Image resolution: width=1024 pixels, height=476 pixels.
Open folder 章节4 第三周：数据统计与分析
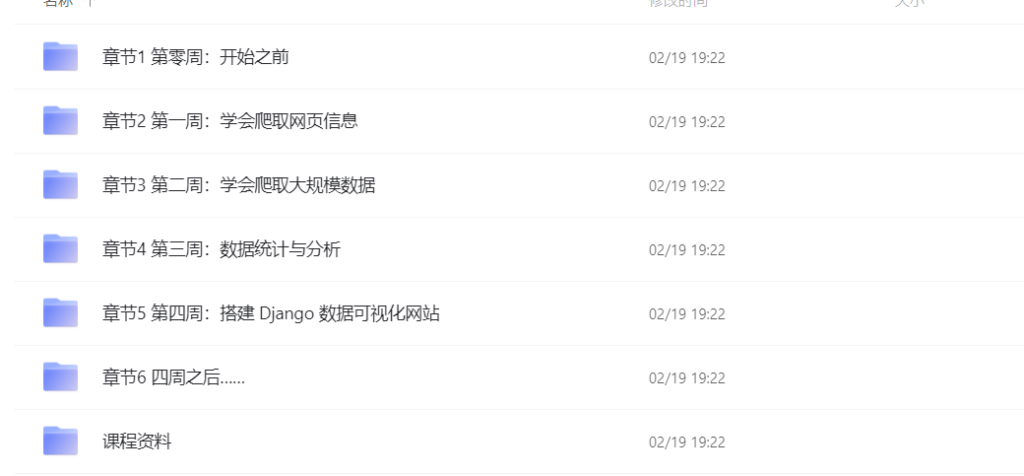[x=221, y=249]
